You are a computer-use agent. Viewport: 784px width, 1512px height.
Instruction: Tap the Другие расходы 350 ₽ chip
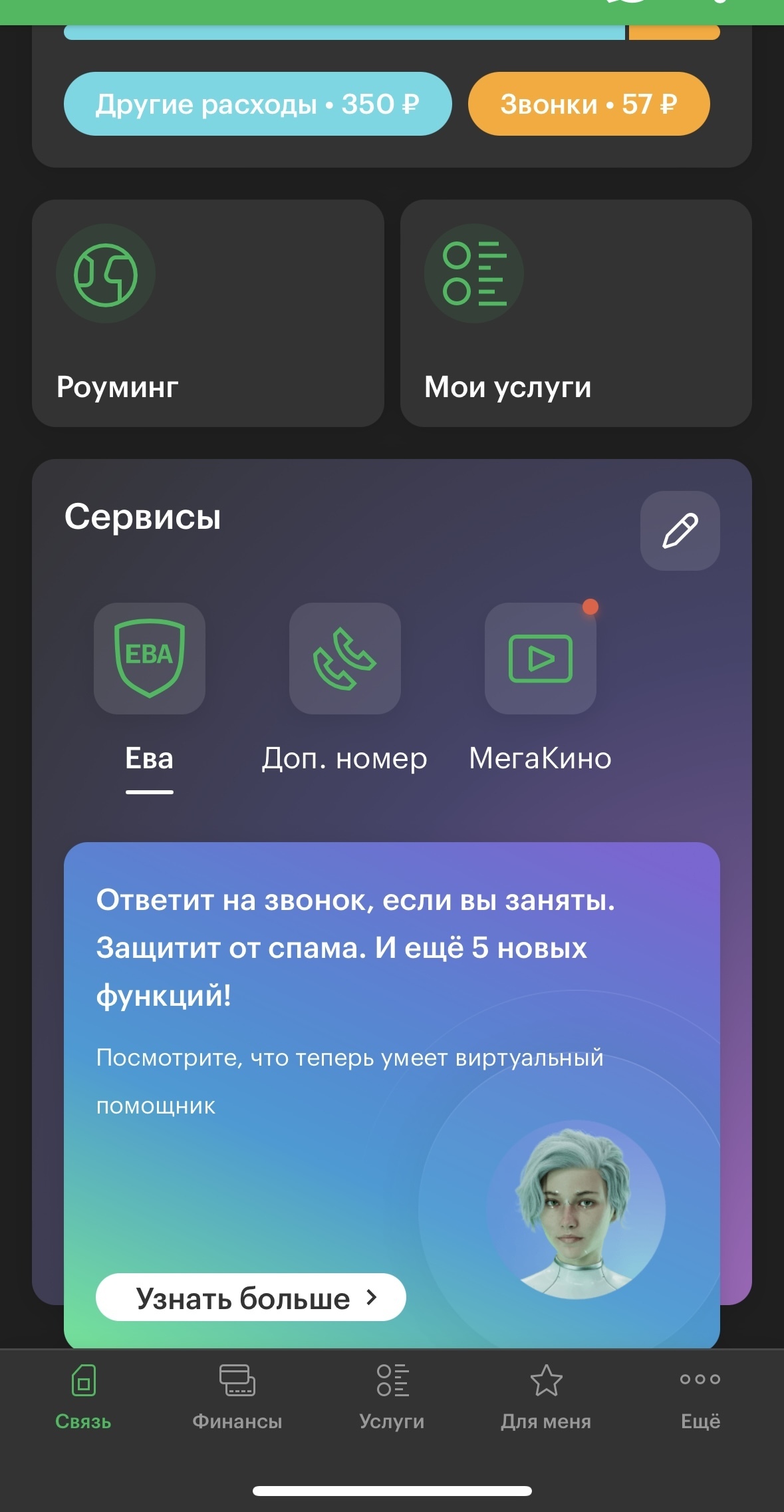click(x=257, y=104)
